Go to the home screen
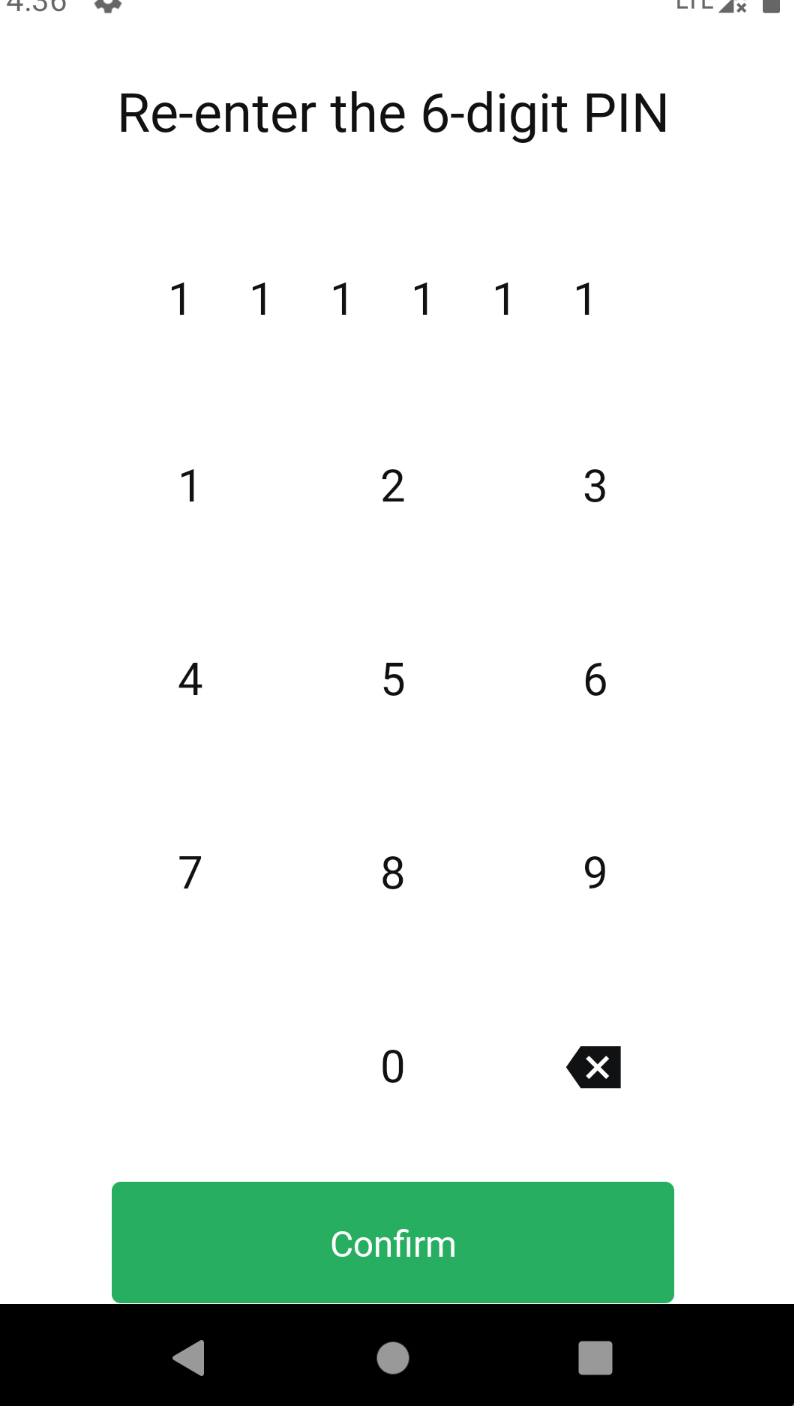 coord(393,1357)
